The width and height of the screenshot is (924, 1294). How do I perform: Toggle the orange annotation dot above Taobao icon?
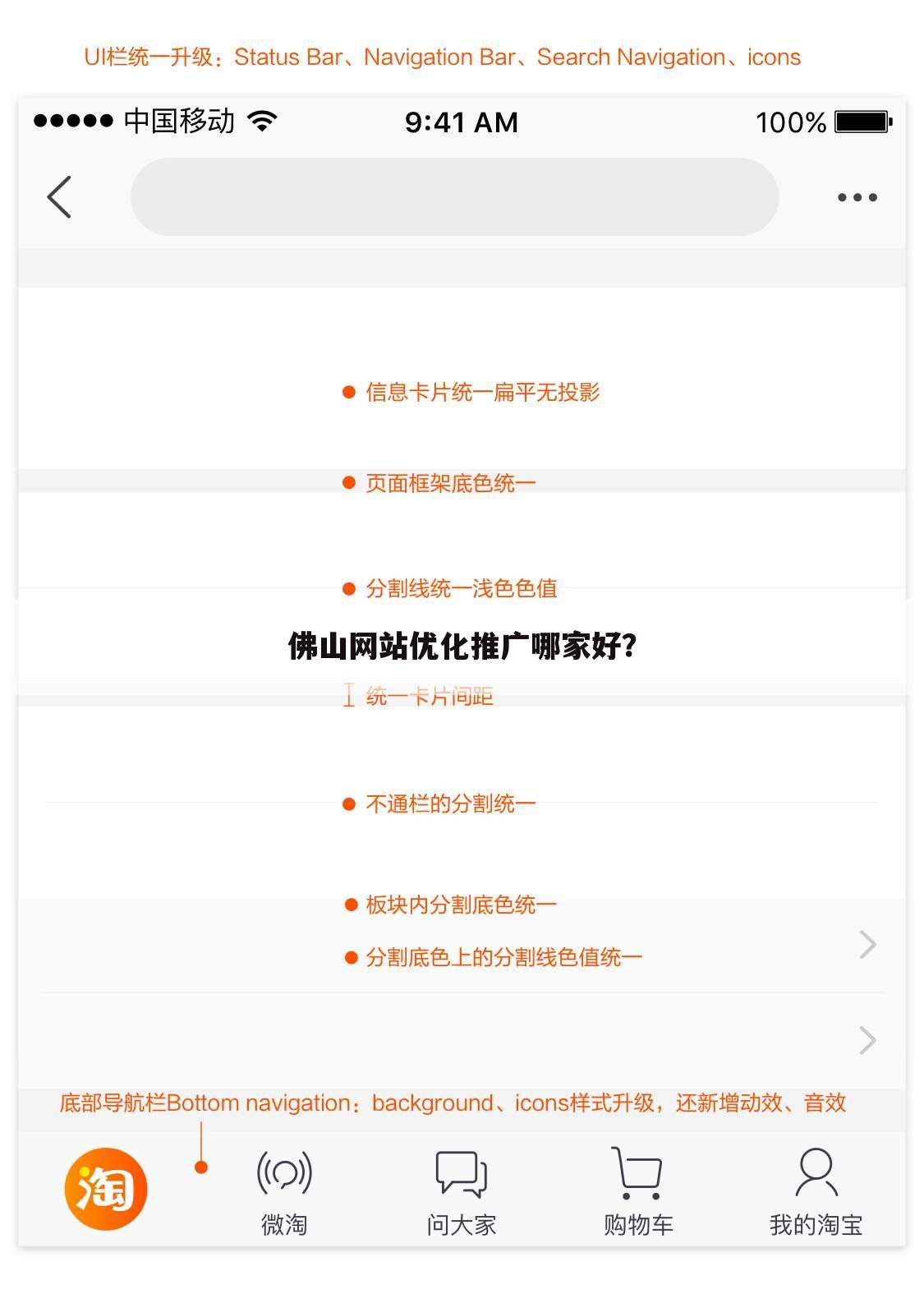(201, 1165)
